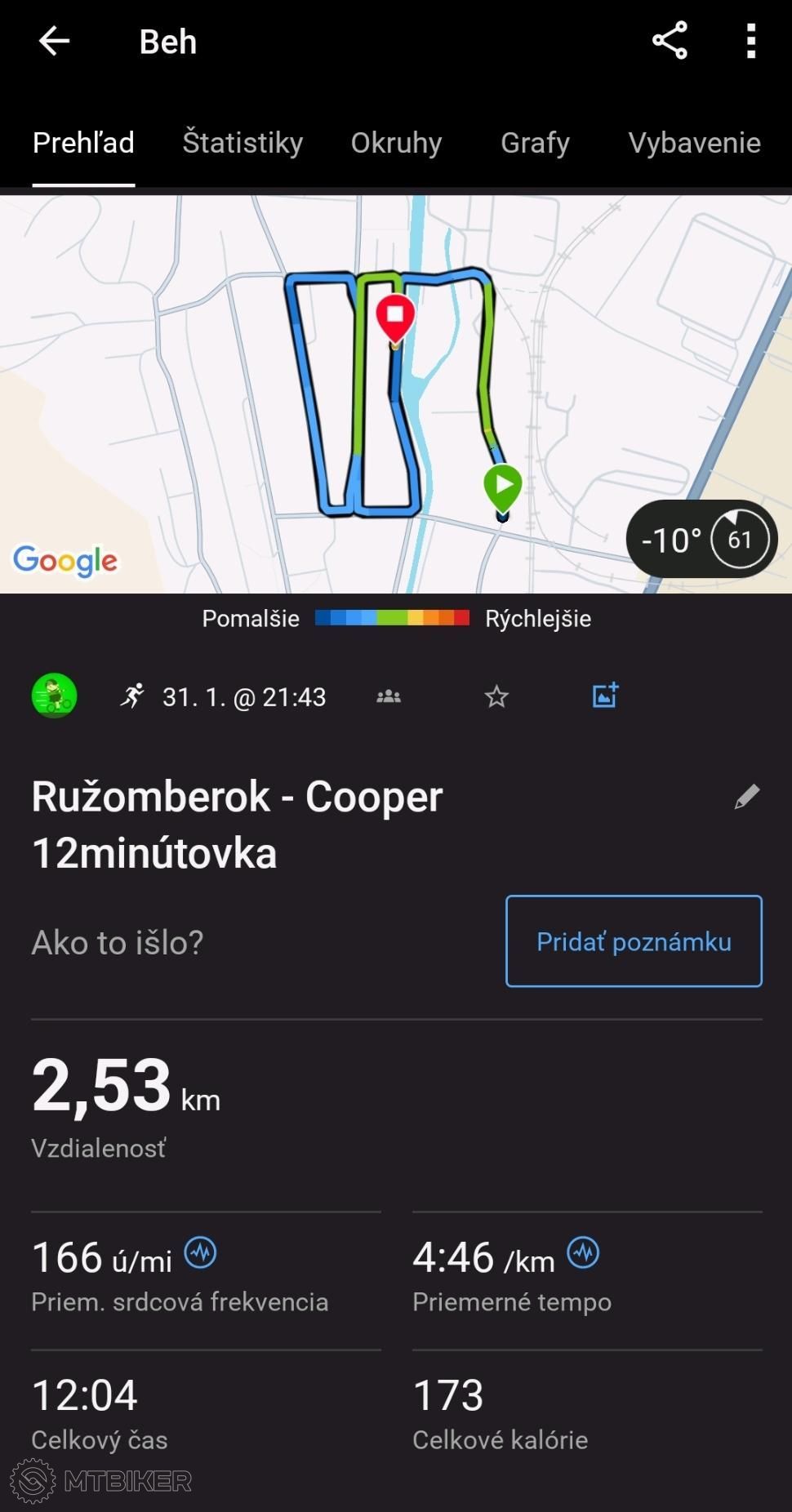Share this run activity
The image size is (792, 1512).
[x=670, y=41]
